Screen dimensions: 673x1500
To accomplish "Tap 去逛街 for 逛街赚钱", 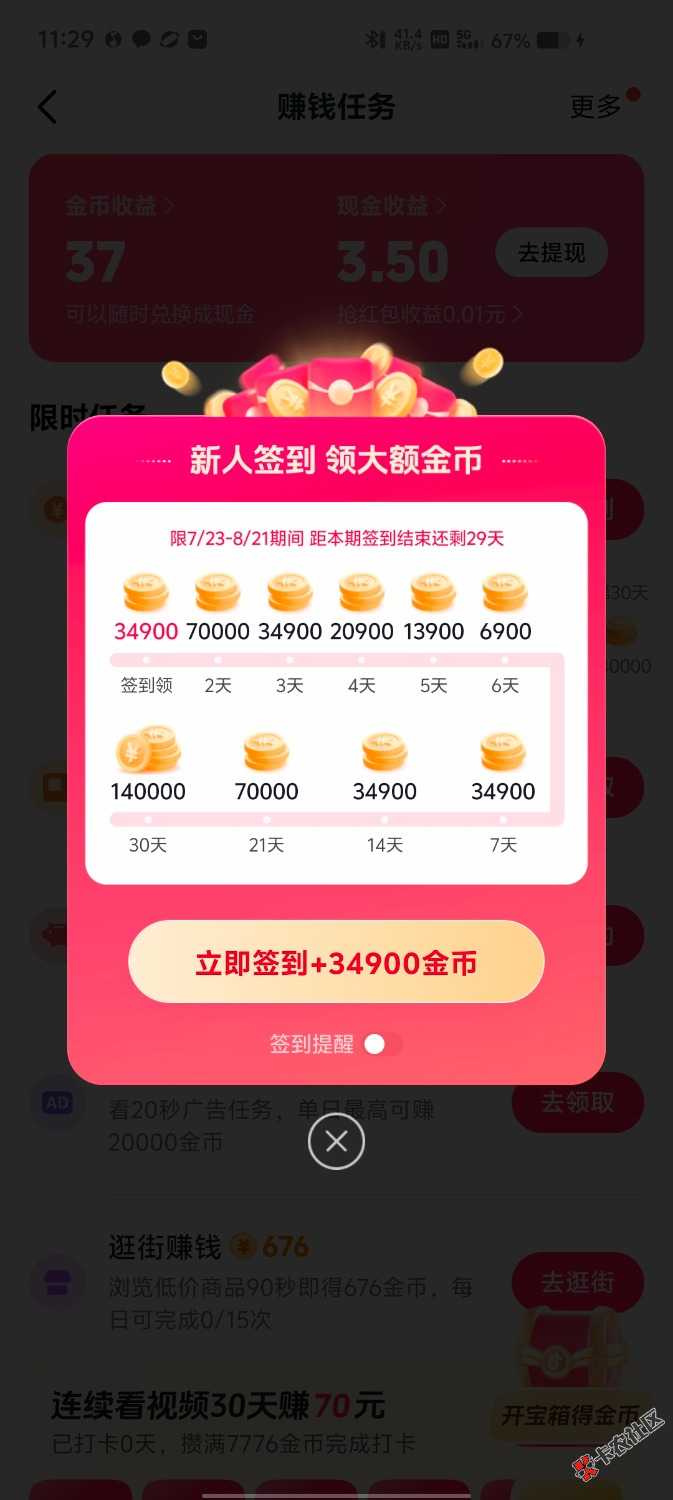I will 577,1282.
